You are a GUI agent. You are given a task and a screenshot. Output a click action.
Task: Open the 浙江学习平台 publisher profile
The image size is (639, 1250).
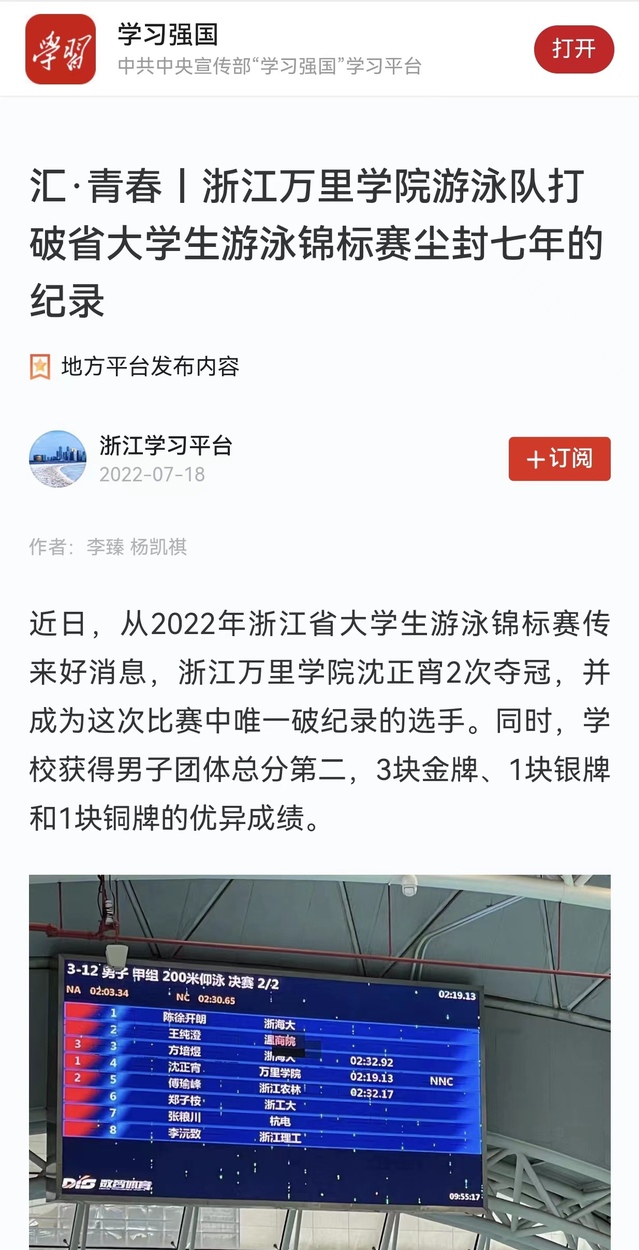click(165, 447)
